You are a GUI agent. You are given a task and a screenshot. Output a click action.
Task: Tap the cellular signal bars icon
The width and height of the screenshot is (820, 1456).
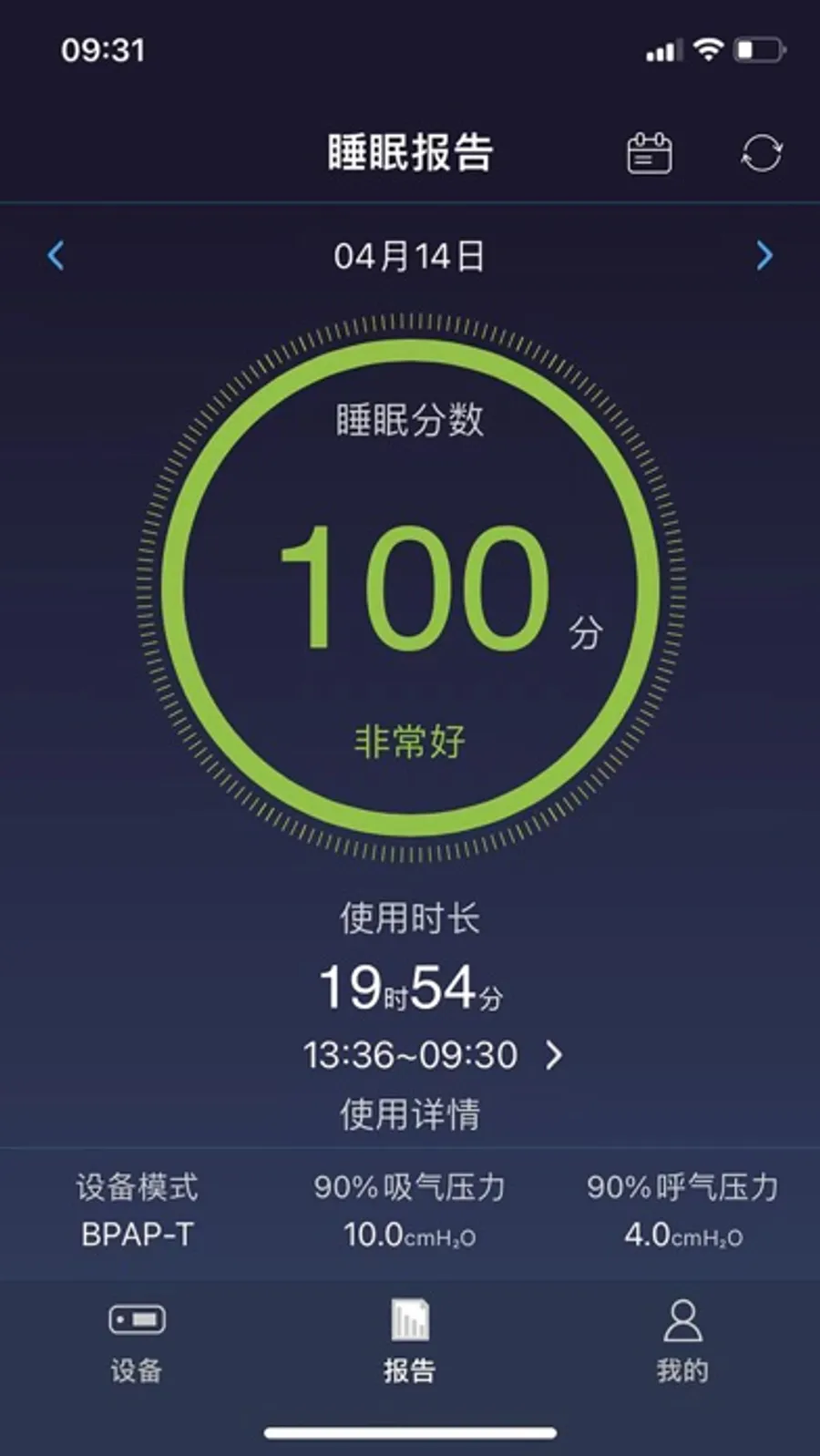click(x=662, y=49)
